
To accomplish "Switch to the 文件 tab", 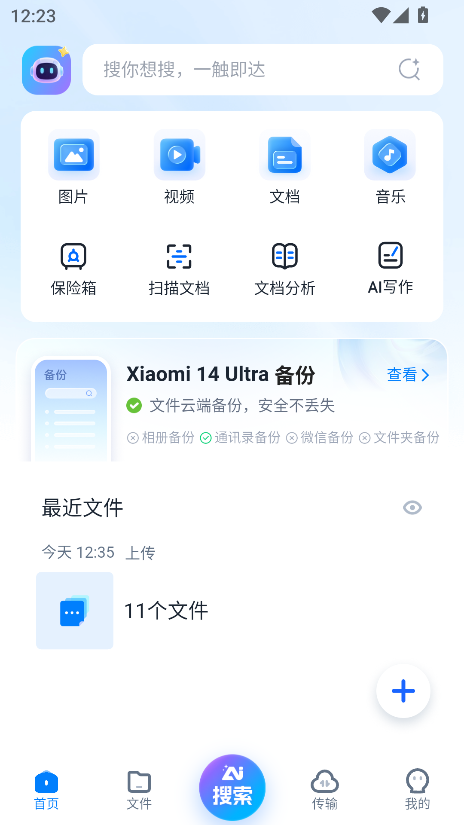I will (x=139, y=790).
